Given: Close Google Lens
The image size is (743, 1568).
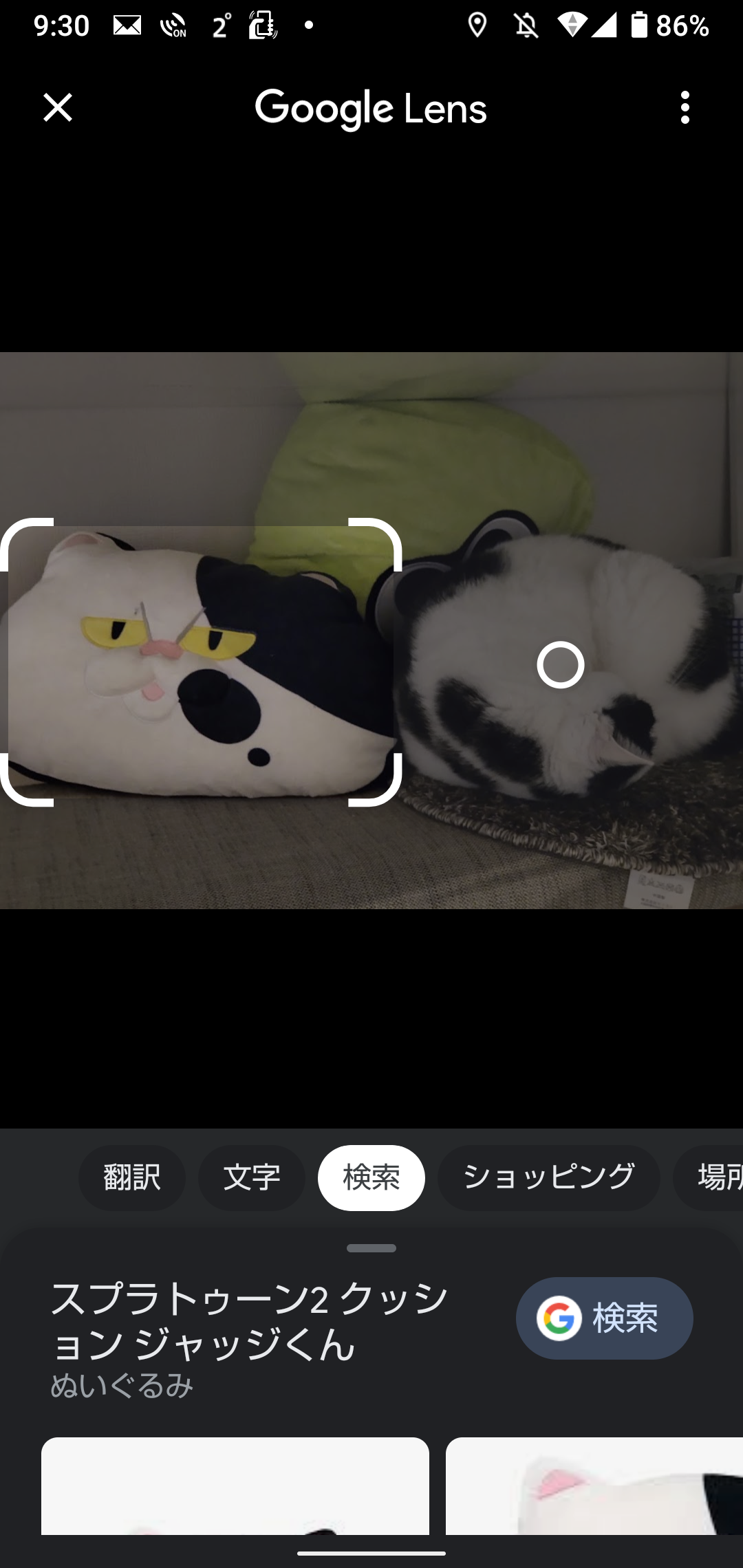Looking at the screenshot, I should coord(58,108).
